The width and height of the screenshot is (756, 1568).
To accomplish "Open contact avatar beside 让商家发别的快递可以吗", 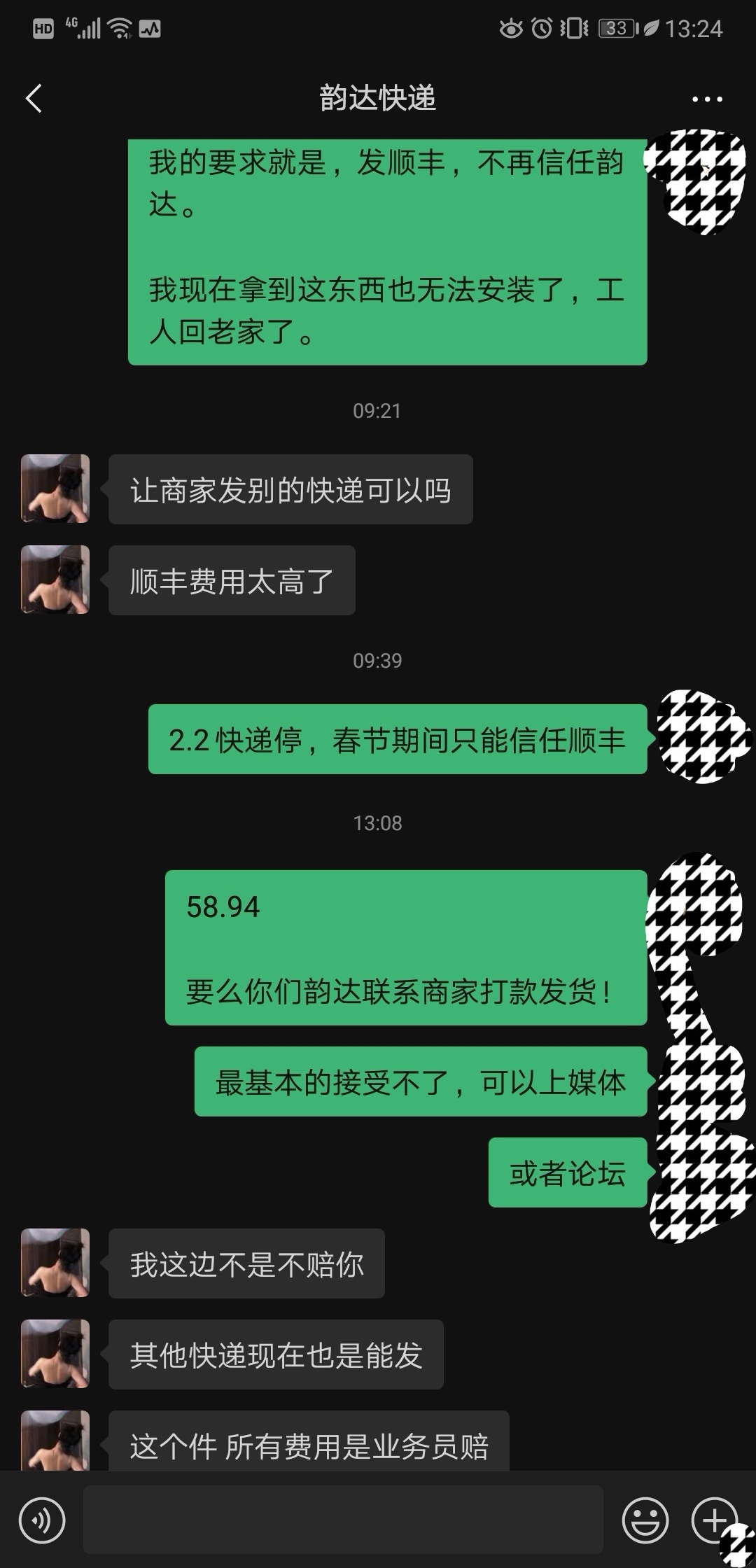I will 55,489.
